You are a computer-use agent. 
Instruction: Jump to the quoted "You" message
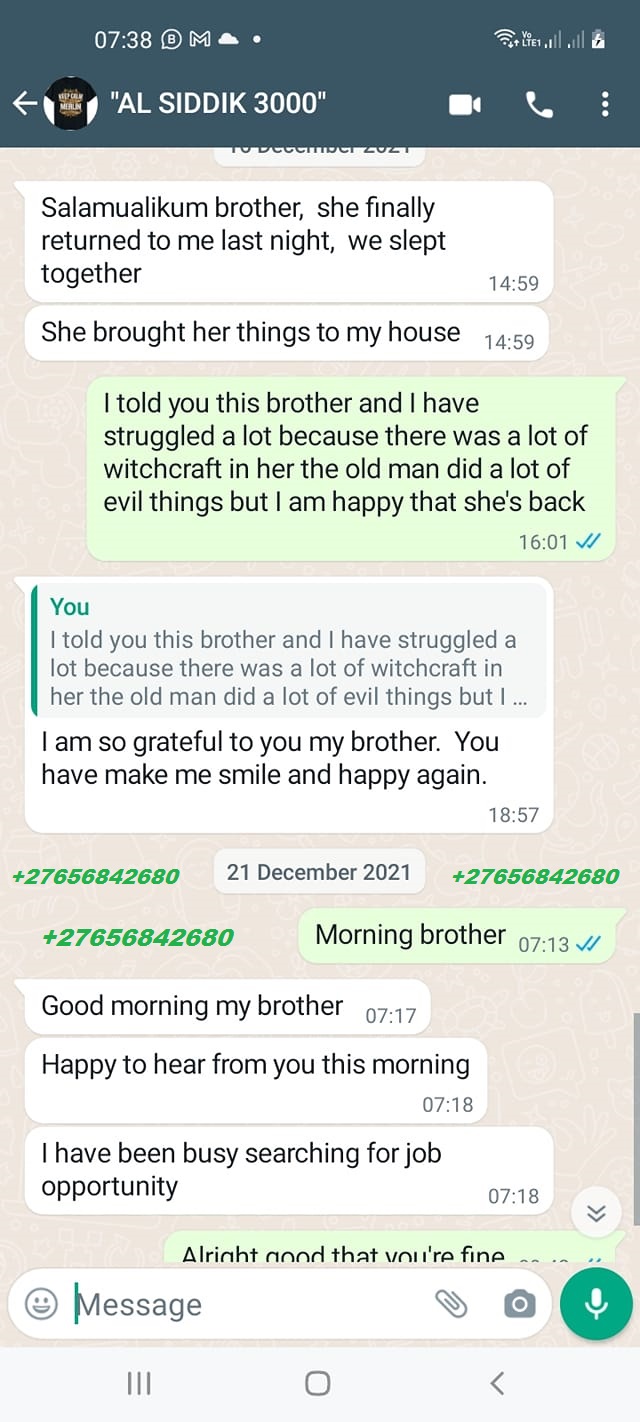point(288,652)
